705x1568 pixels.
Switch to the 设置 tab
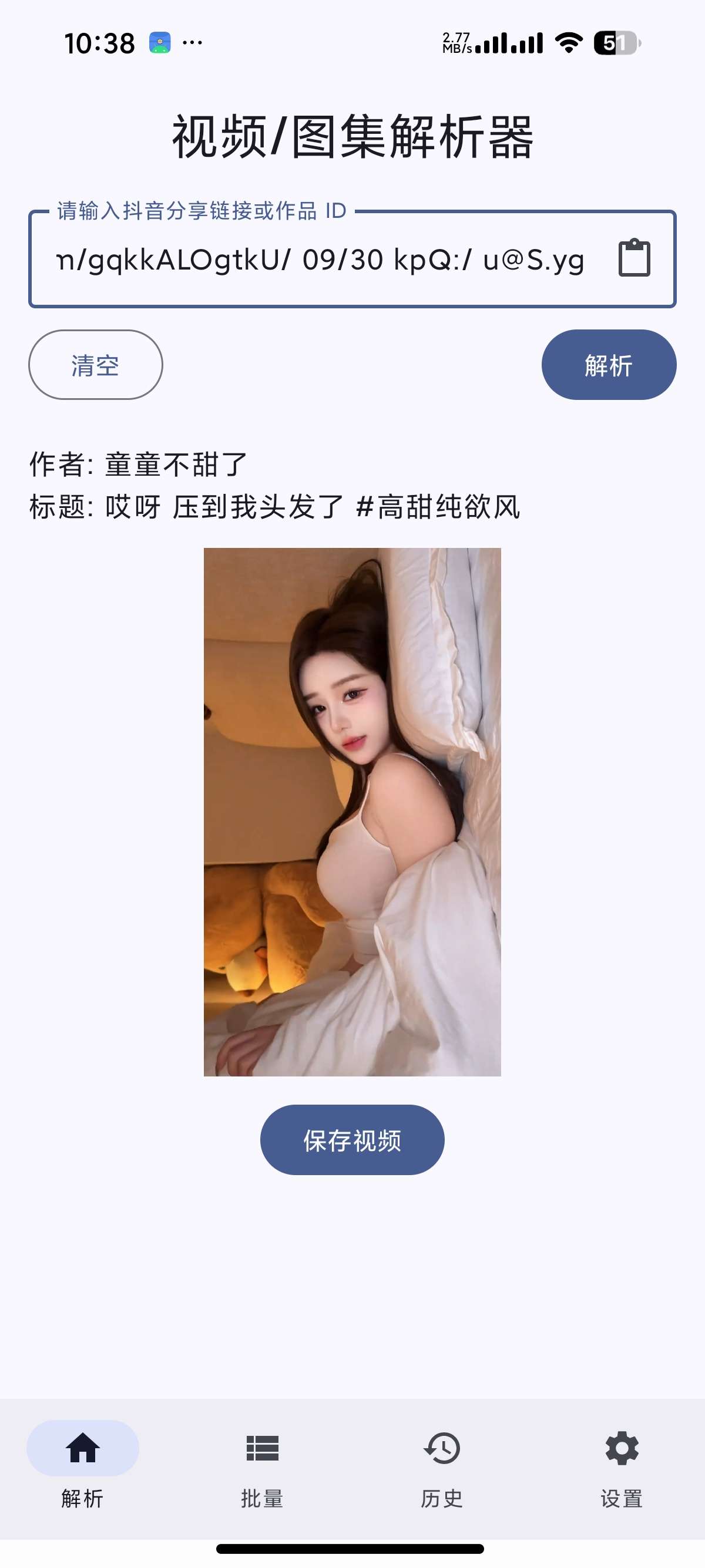point(622,1498)
